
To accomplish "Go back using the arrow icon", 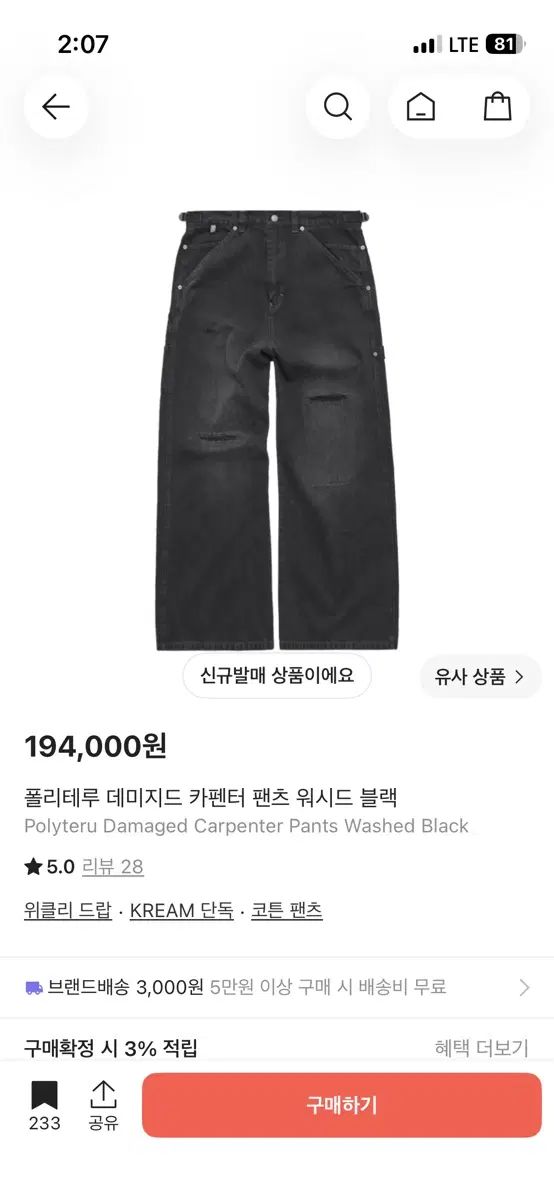I will [x=56, y=107].
